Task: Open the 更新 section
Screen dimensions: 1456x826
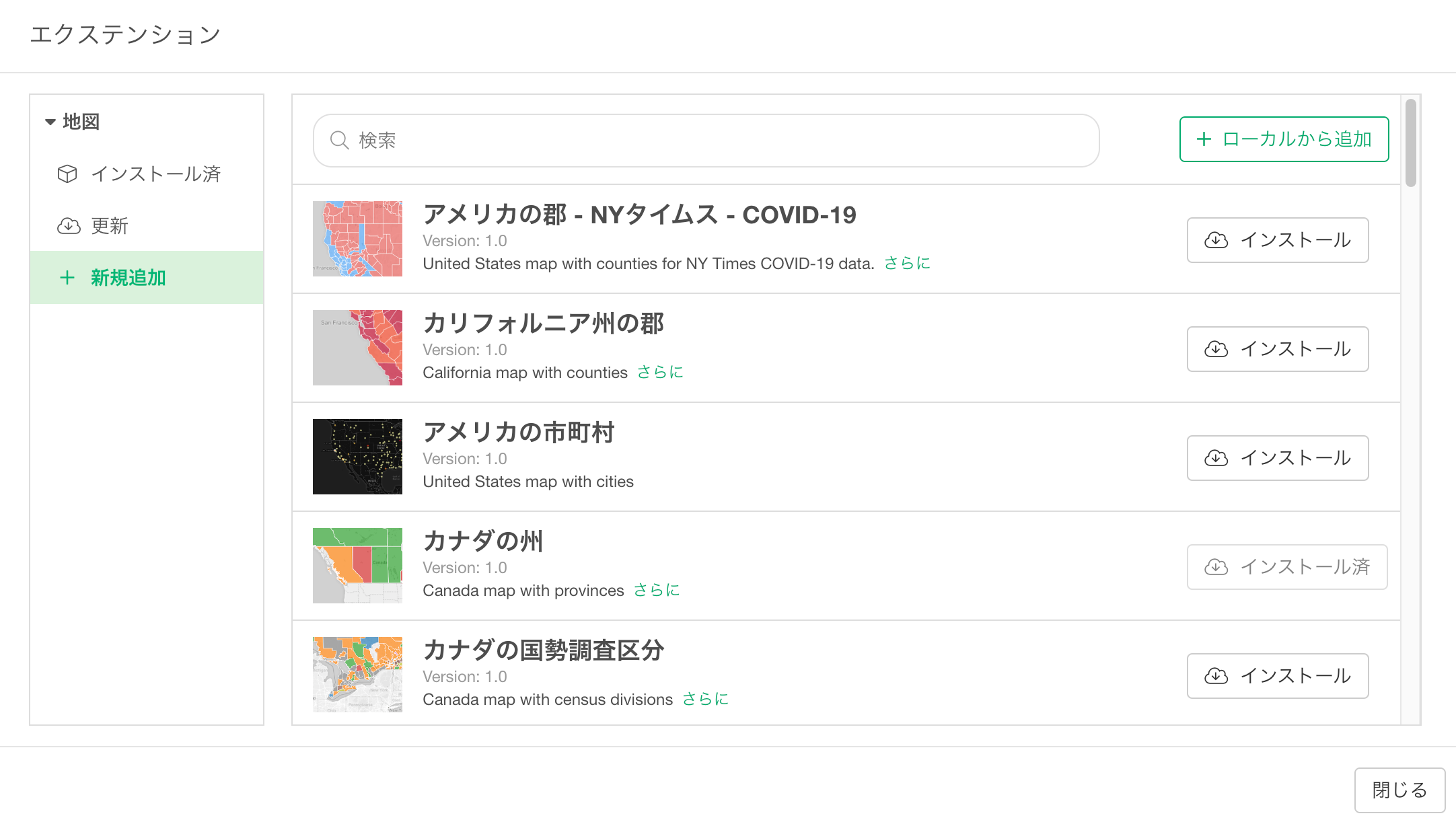Action: click(147, 225)
